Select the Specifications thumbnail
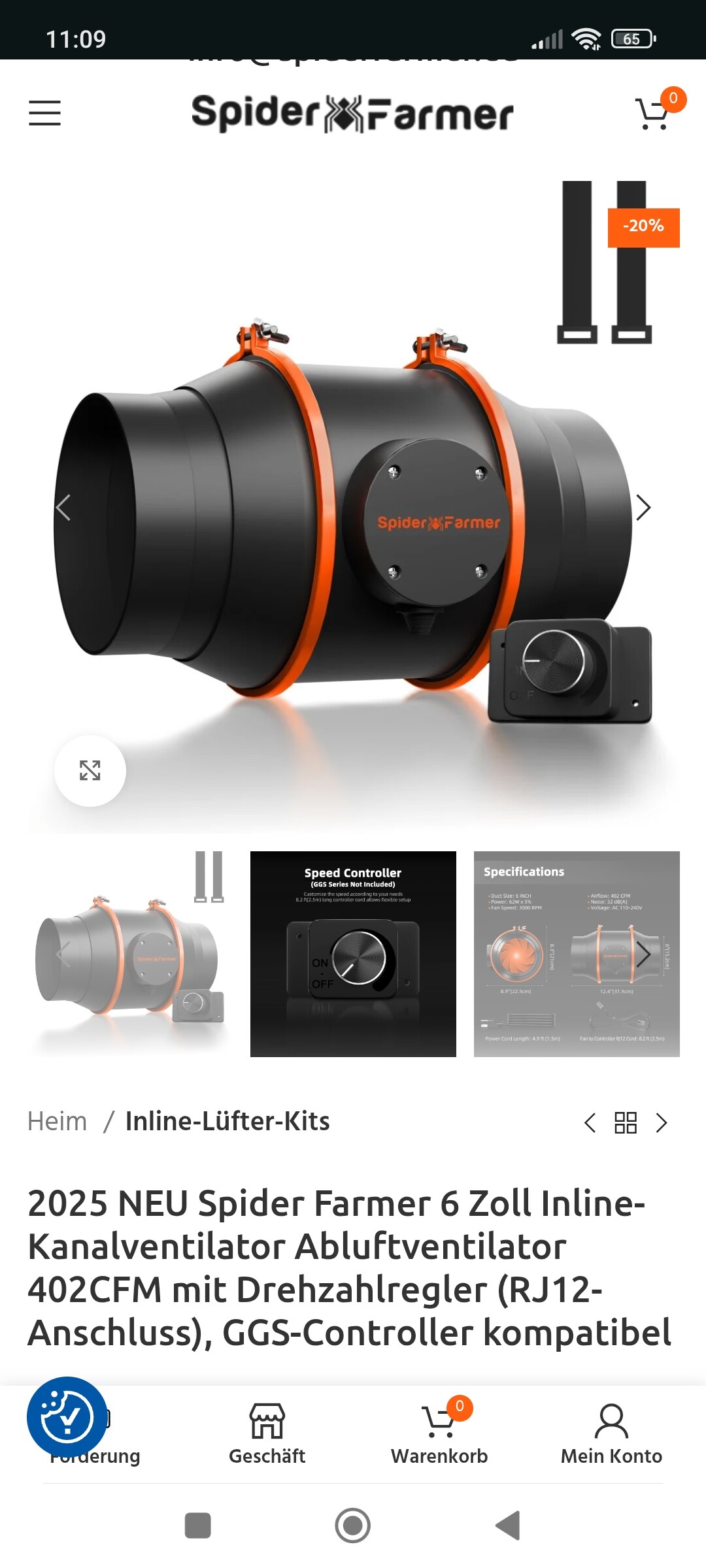The width and height of the screenshot is (706, 1568). pyautogui.click(x=577, y=954)
